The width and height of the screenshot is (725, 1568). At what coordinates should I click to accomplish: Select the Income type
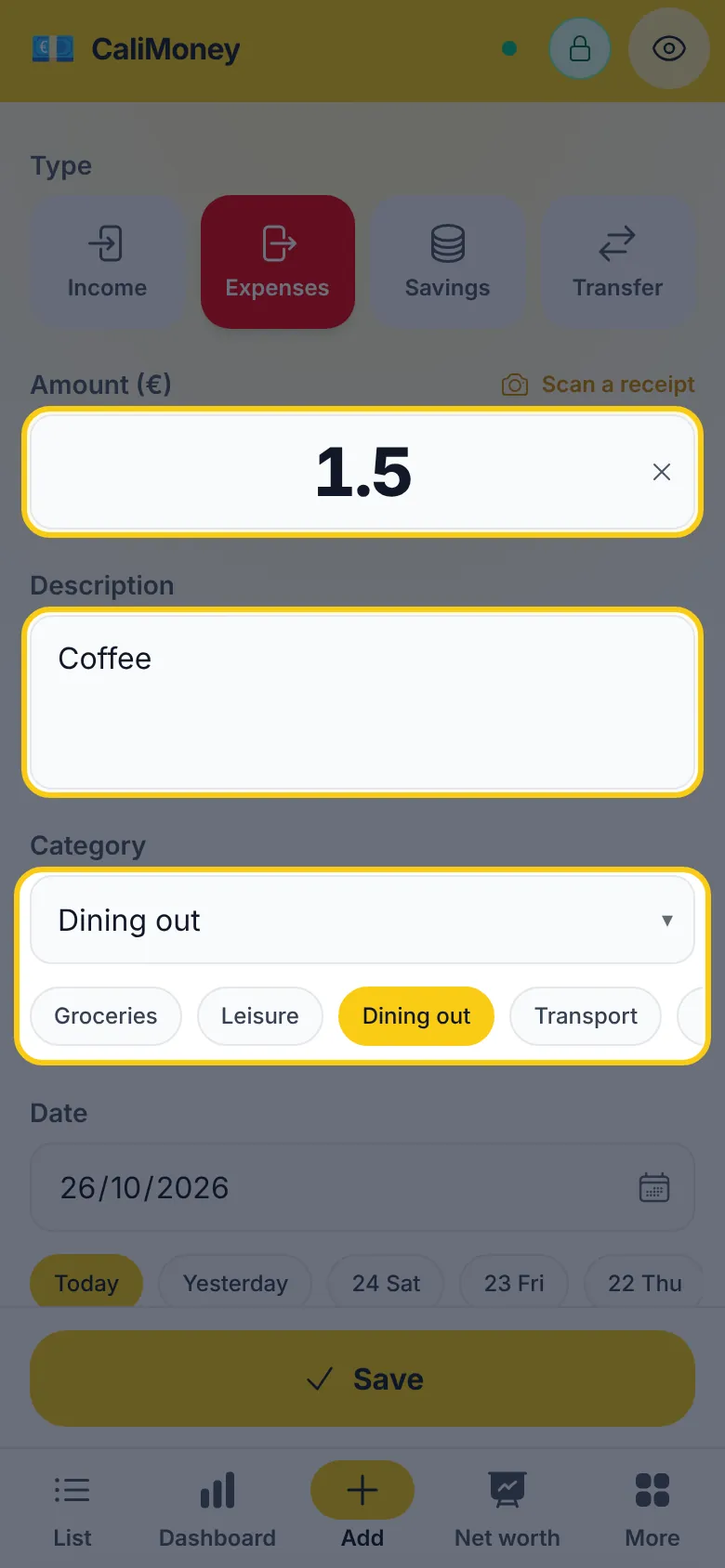[x=107, y=262]
